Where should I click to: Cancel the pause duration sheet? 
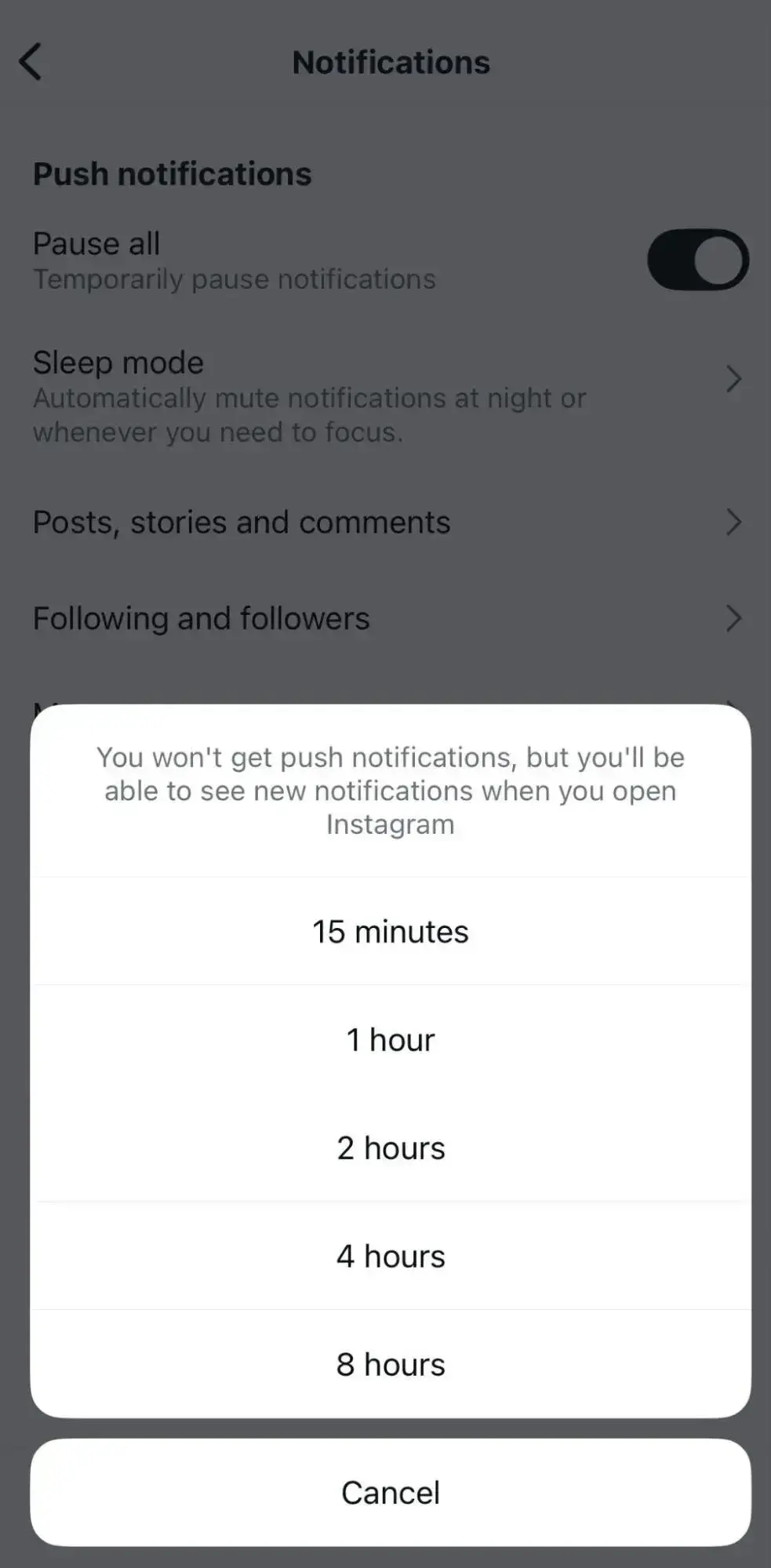pos(390,1493)
